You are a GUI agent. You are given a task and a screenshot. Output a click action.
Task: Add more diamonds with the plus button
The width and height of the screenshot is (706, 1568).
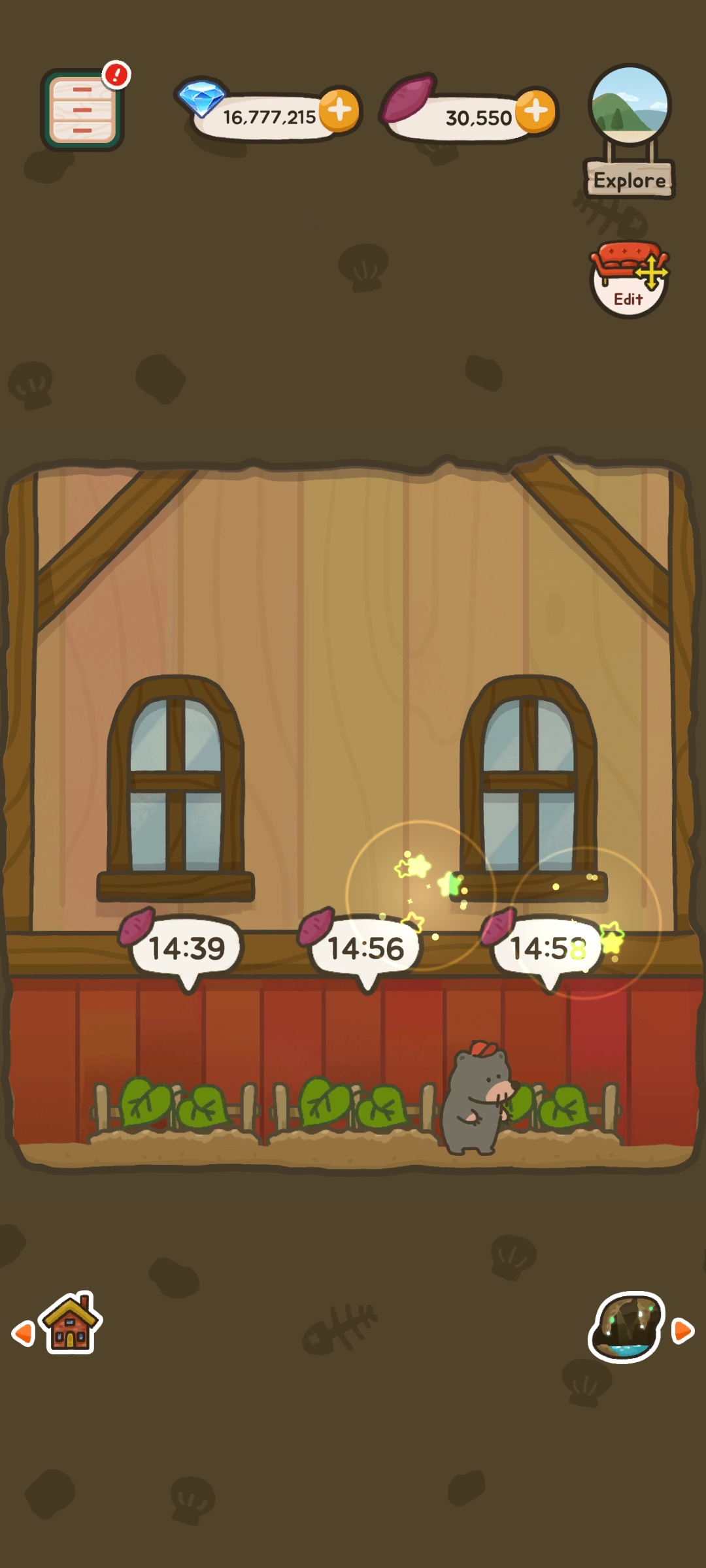[339, 110]
